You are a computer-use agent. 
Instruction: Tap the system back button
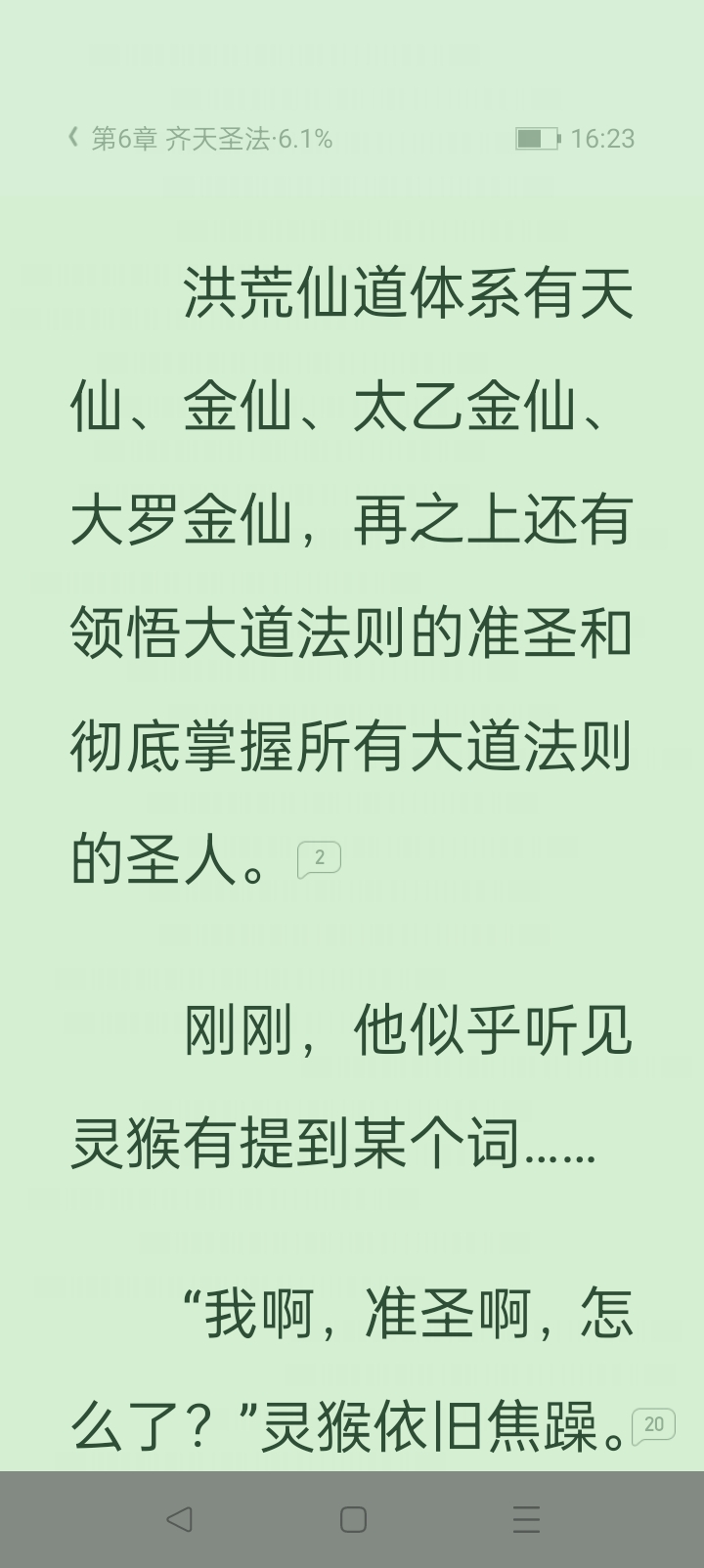[178, 1519]
